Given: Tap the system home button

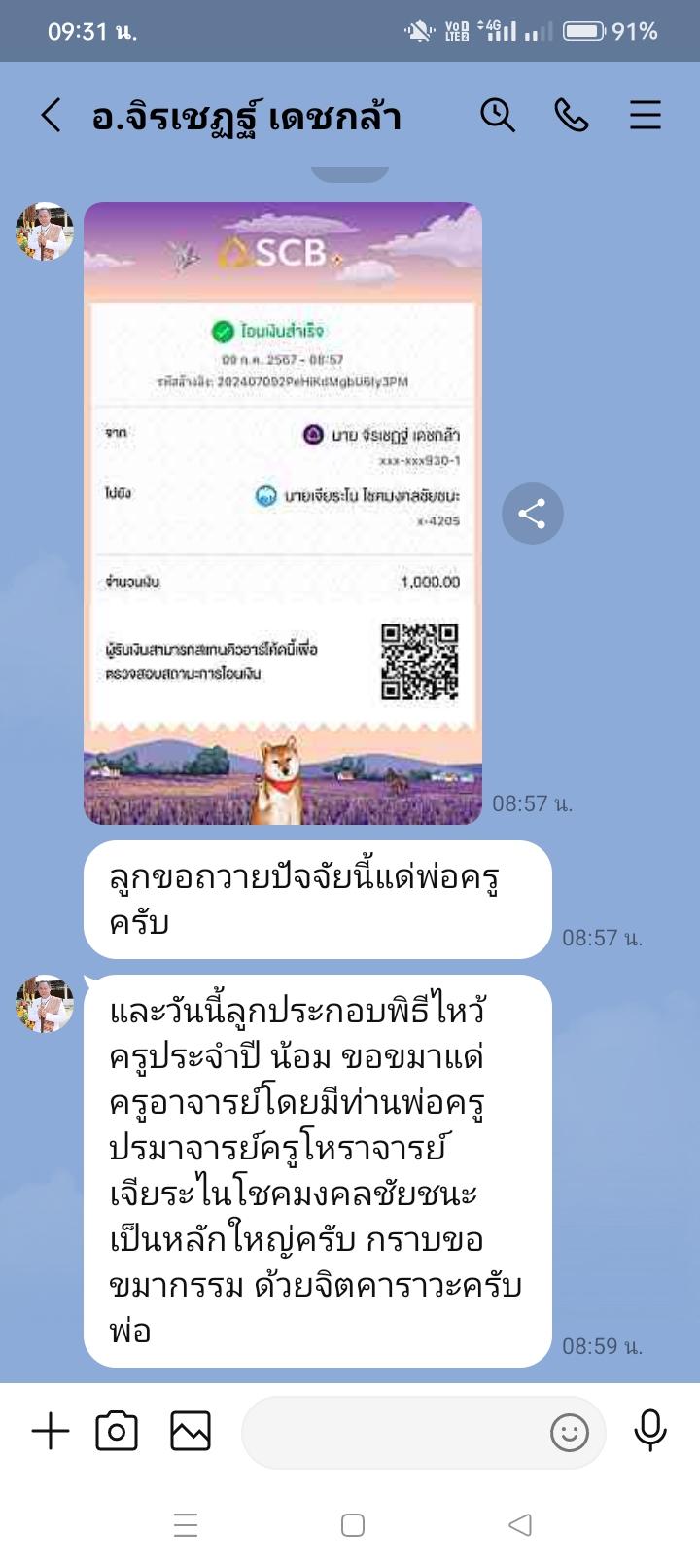Looking at the screenshot, I should pyautogui.click(x=353, y=1524).
